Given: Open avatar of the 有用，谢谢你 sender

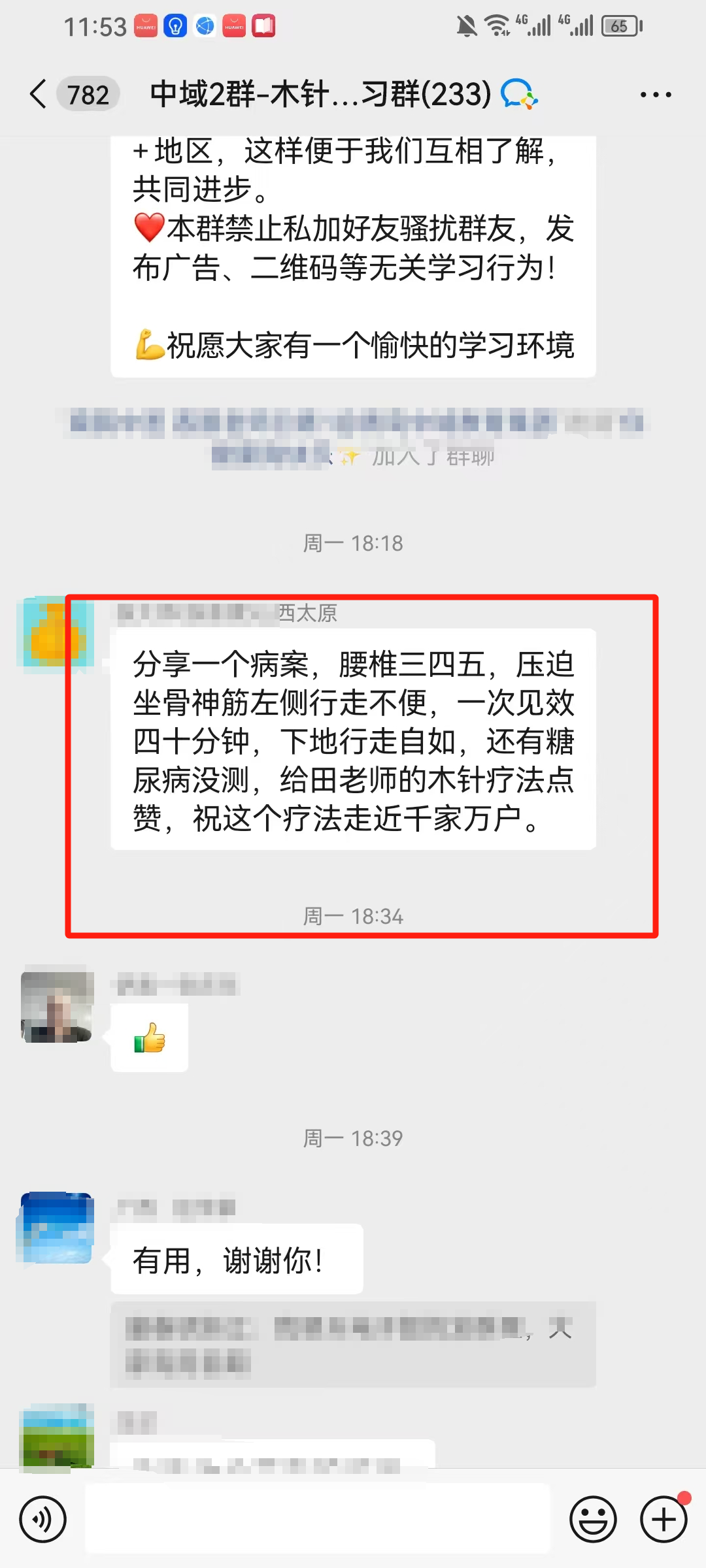Looking at the screenshot, I should pos(57,1228).
